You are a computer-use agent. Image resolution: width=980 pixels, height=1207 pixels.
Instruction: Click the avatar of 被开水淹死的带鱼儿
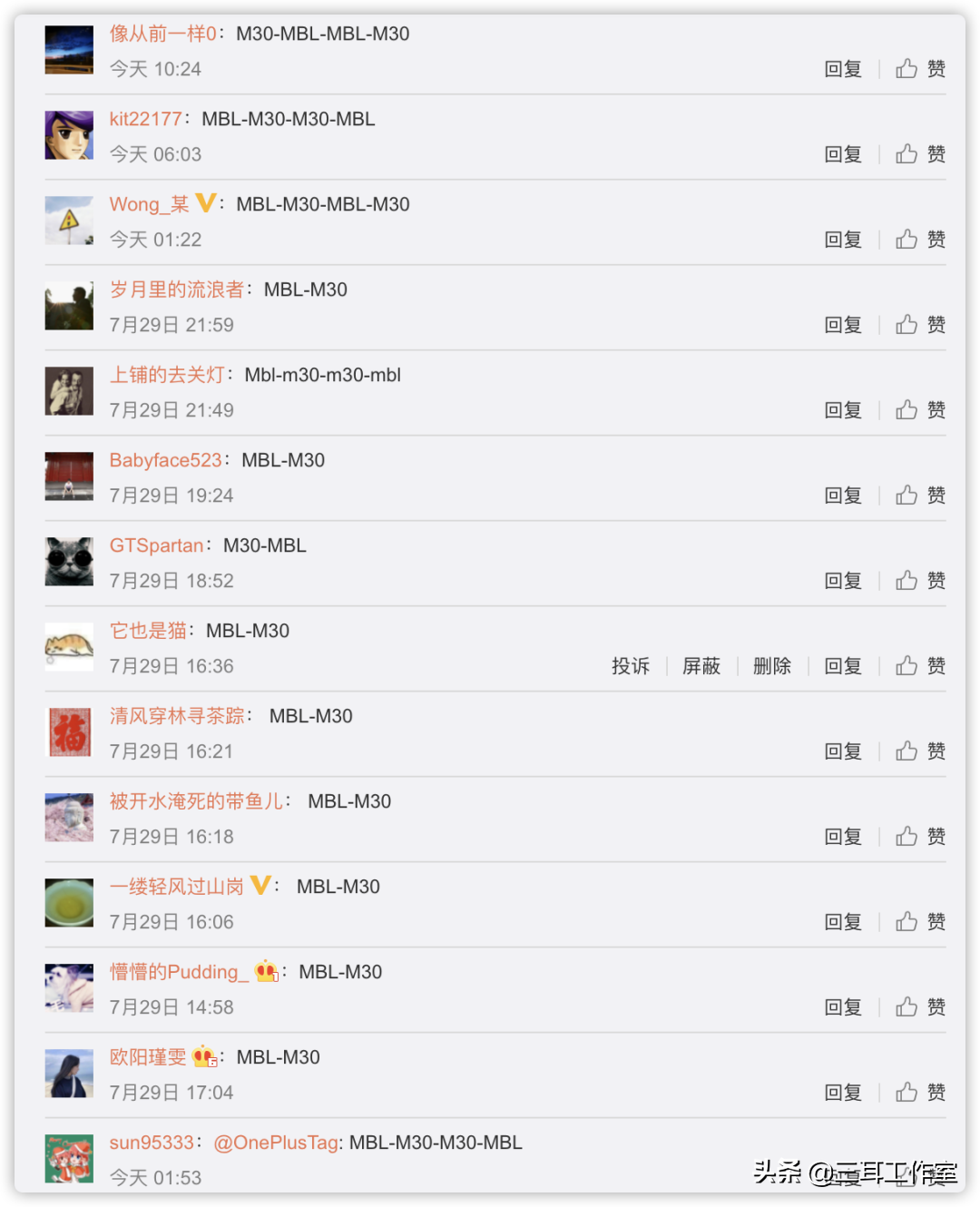pos(69,817)
